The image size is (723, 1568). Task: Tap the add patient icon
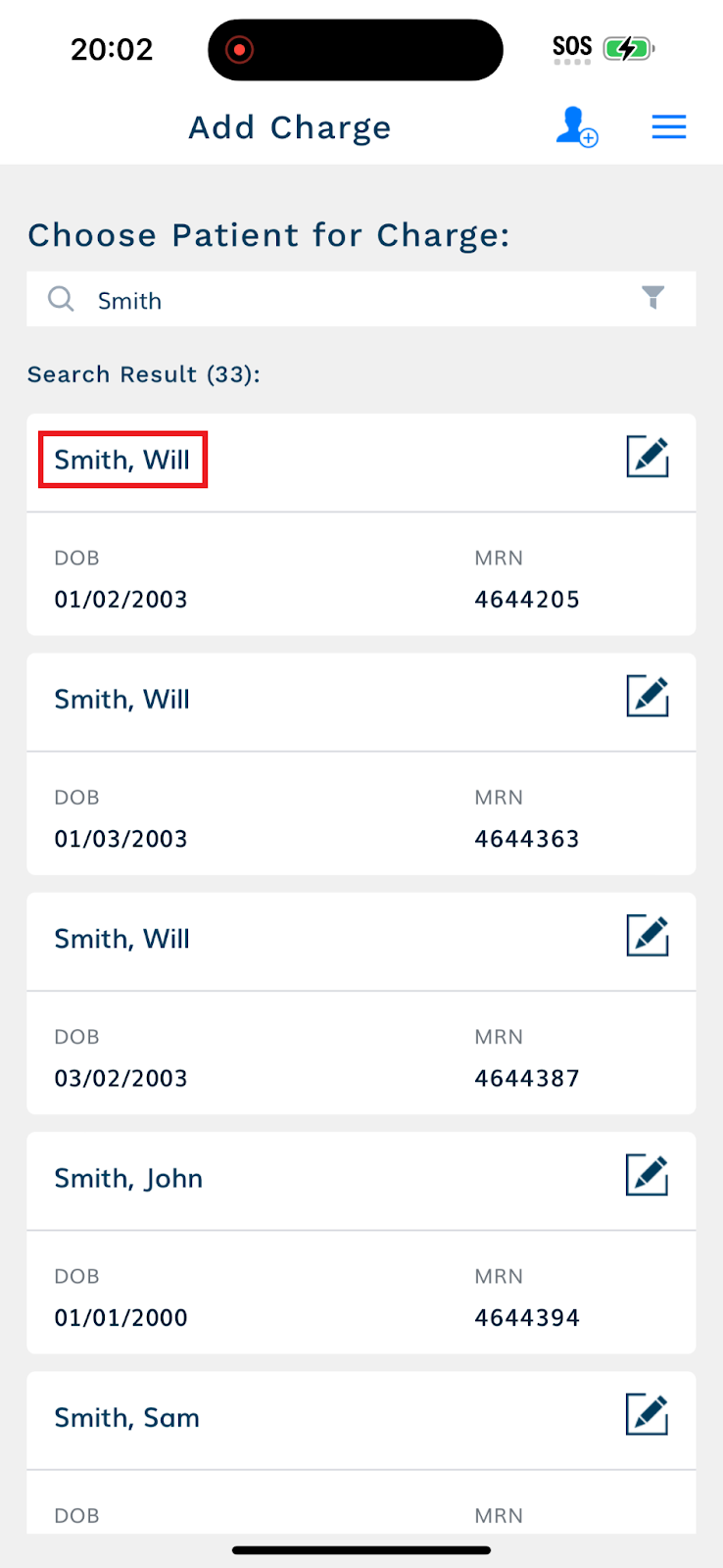pos(577,127)
